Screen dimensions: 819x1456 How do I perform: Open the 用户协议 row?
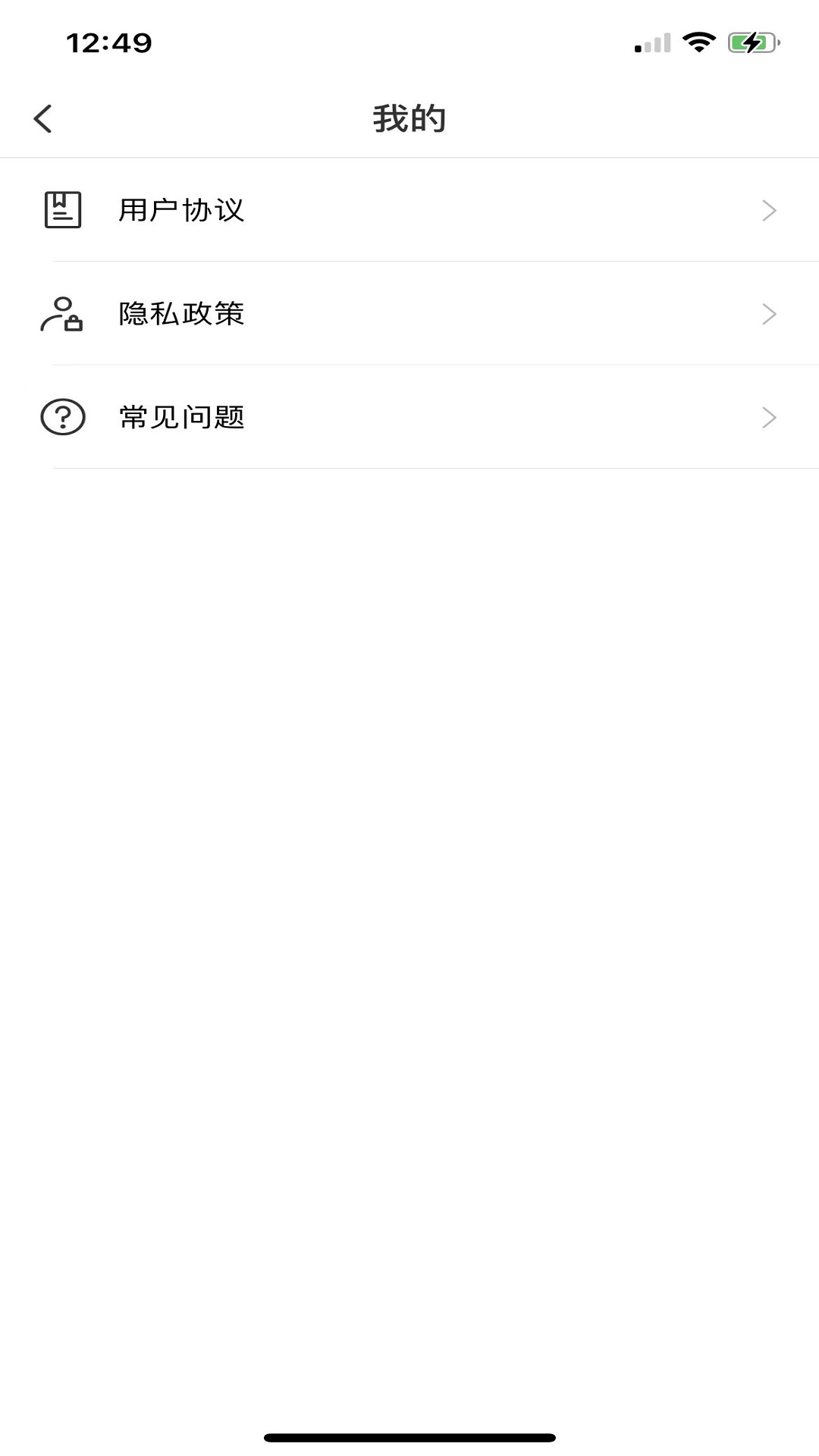[409, 210]
